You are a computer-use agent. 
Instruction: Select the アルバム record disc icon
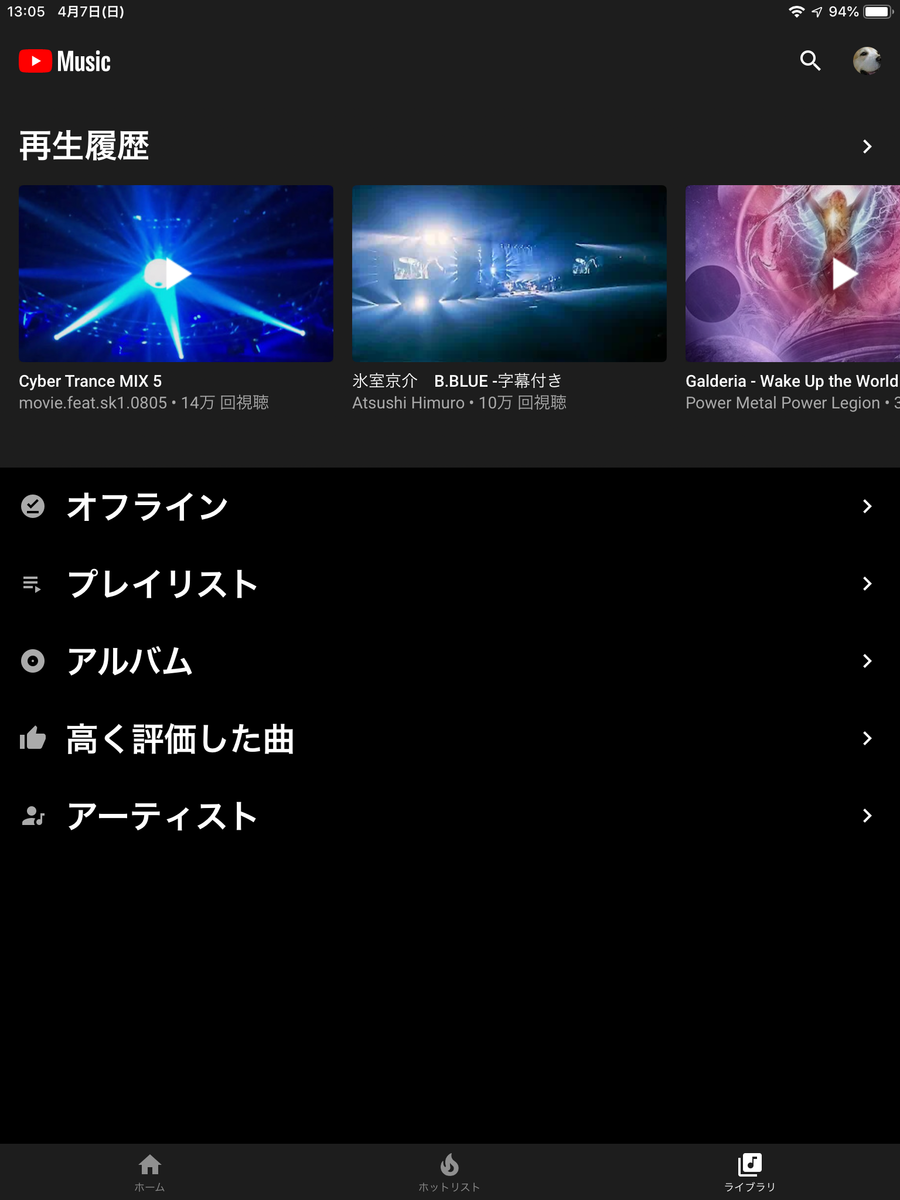(x=32, y=661)
